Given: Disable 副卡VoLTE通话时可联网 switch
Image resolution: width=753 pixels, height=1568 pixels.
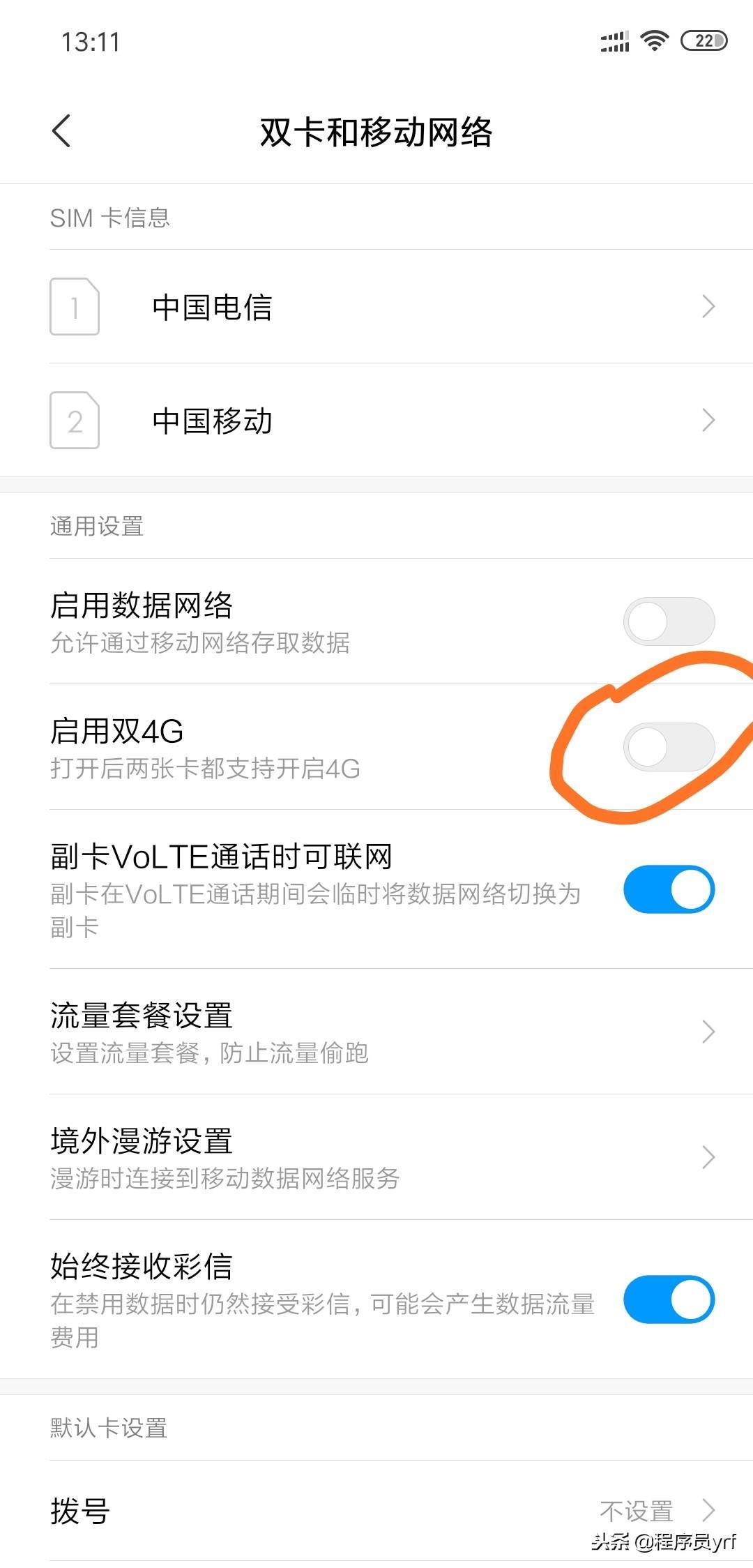Looking at the screenshot, I should pyautogui.click(x=669, y=889).
